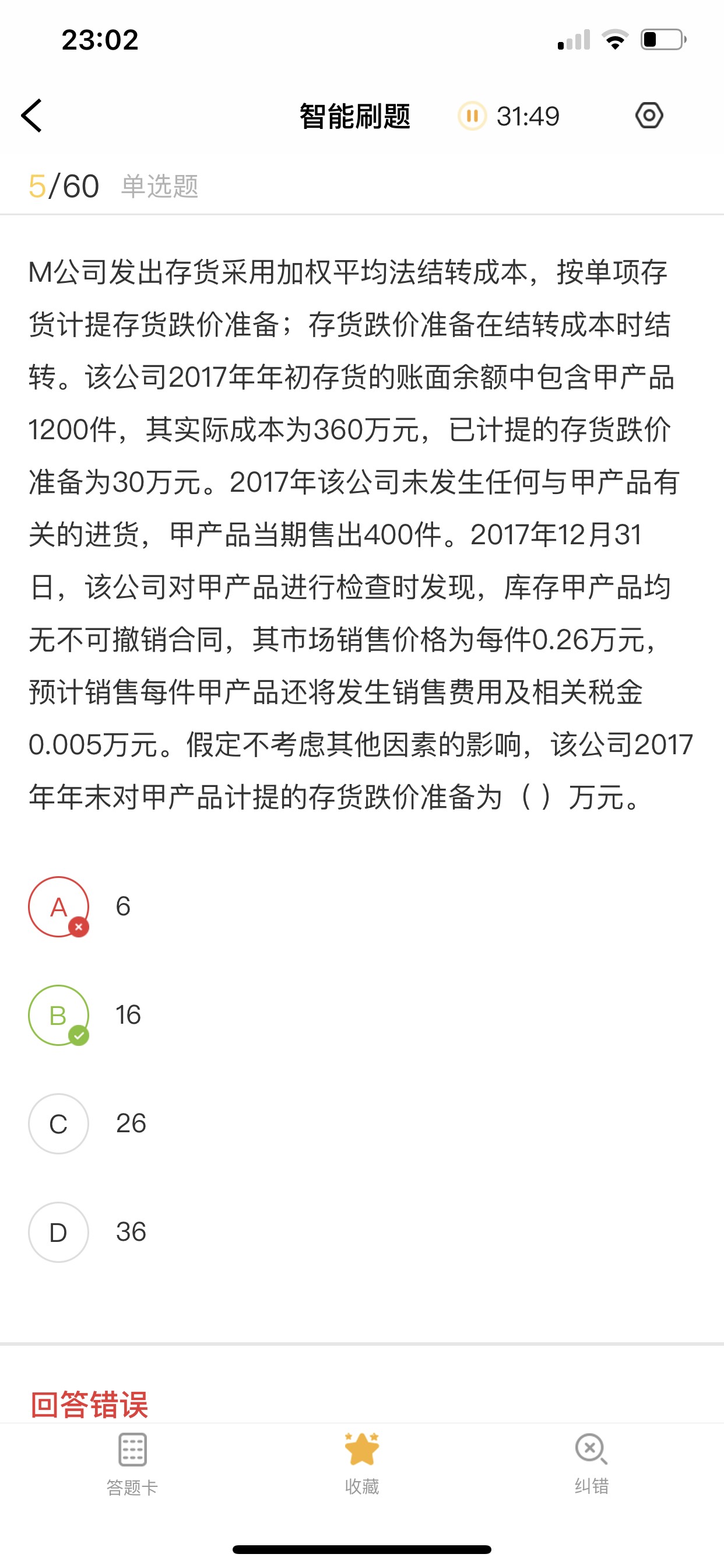
Task: Select answer option A
Action: [58, 907]
